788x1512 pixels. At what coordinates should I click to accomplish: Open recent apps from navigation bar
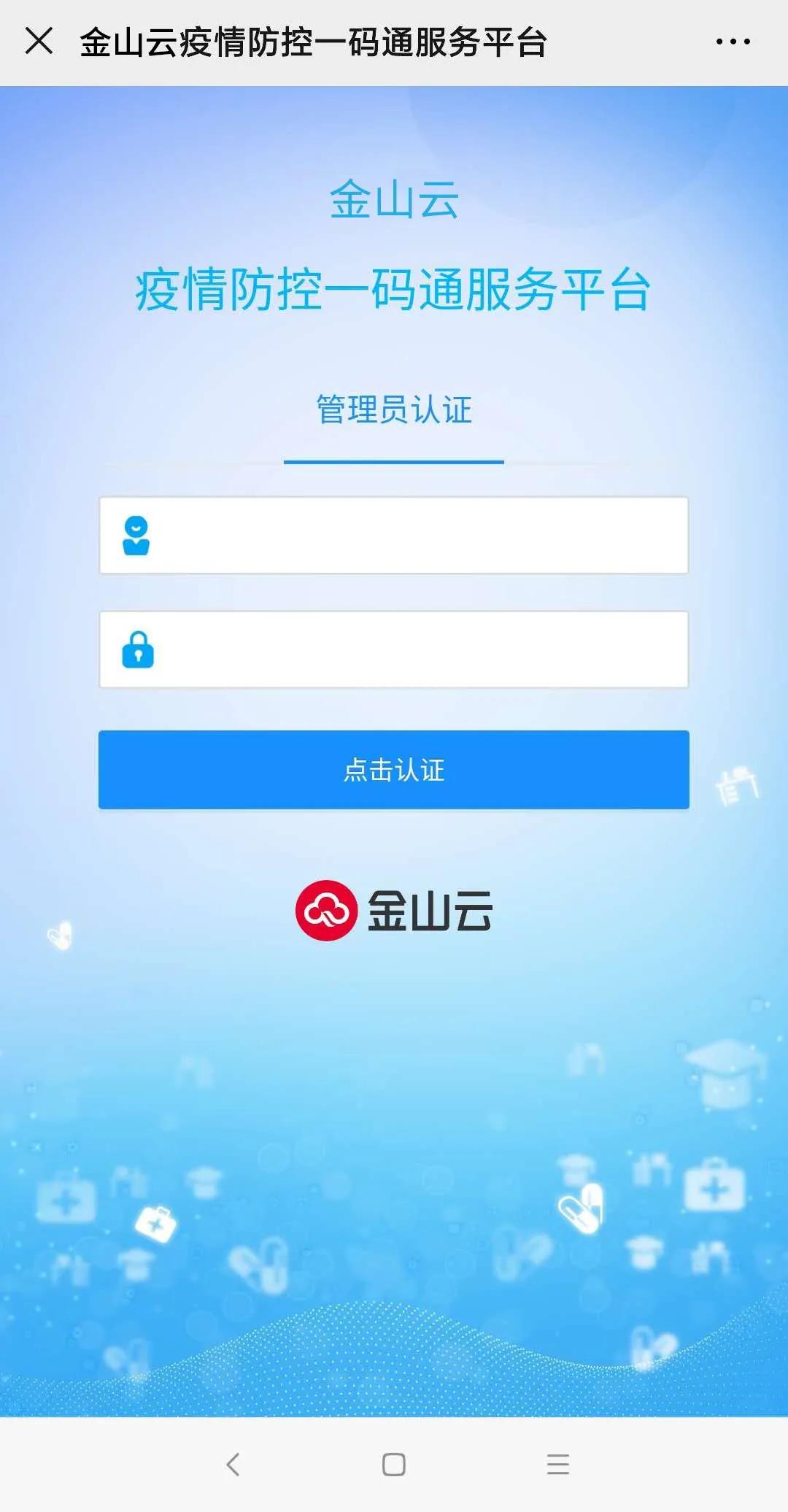pos(558,1464)
